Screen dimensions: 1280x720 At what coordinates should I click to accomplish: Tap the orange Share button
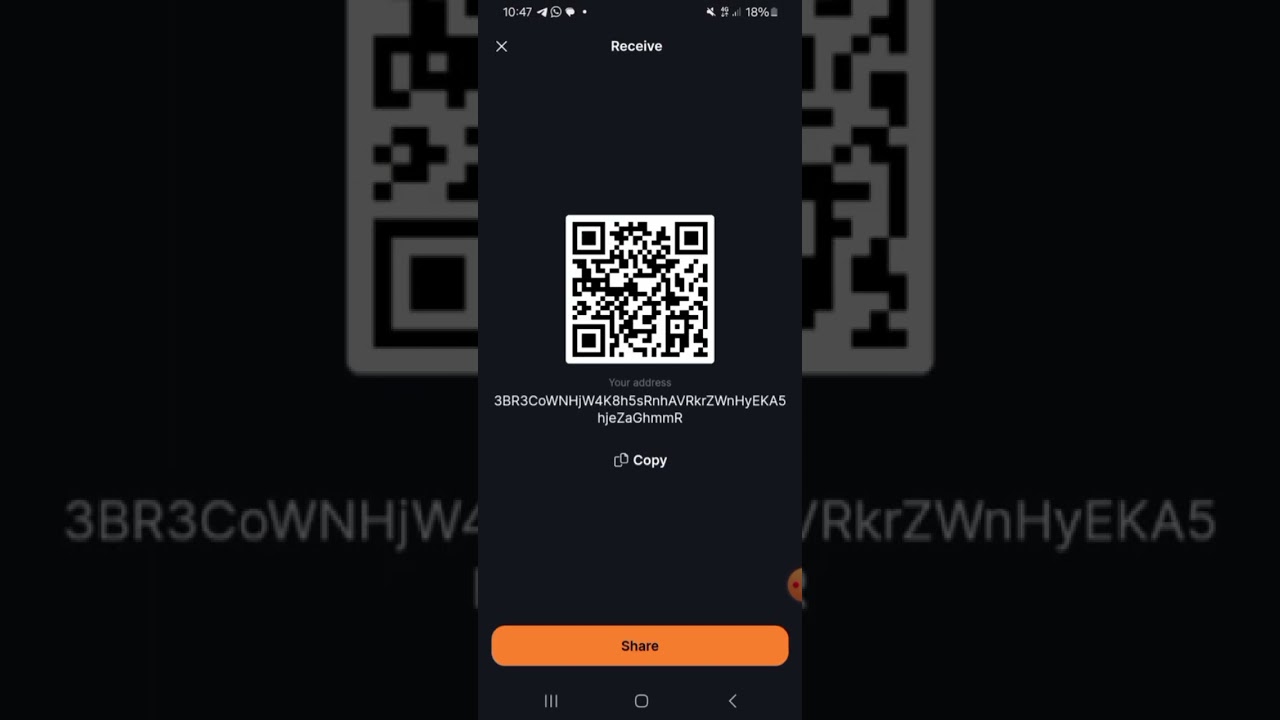640,646
